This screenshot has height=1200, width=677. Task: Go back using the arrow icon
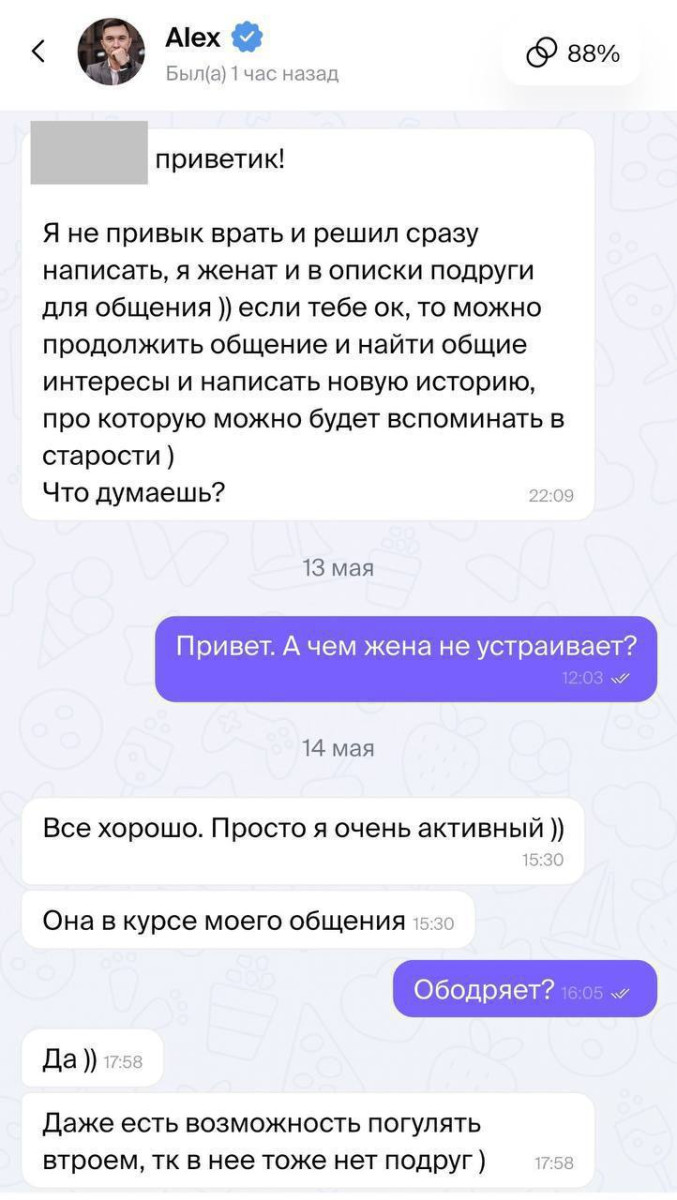pyautogui.click(x=39, y=52)
